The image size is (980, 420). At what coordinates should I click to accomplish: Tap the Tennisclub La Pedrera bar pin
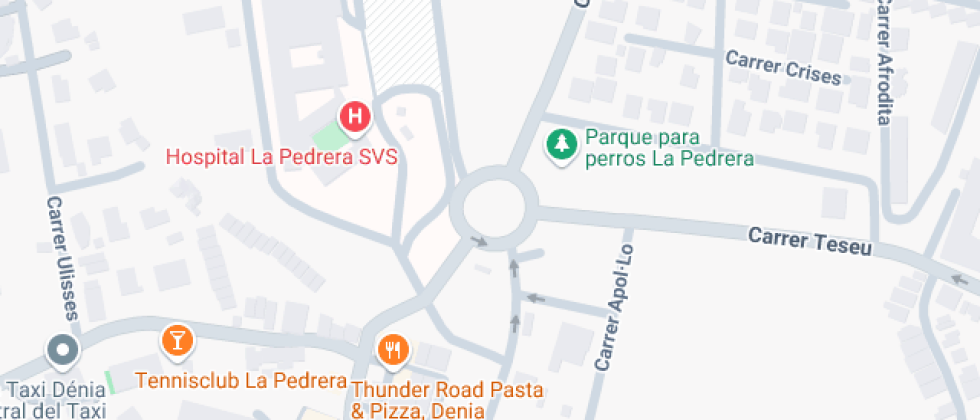click(178, 342)
